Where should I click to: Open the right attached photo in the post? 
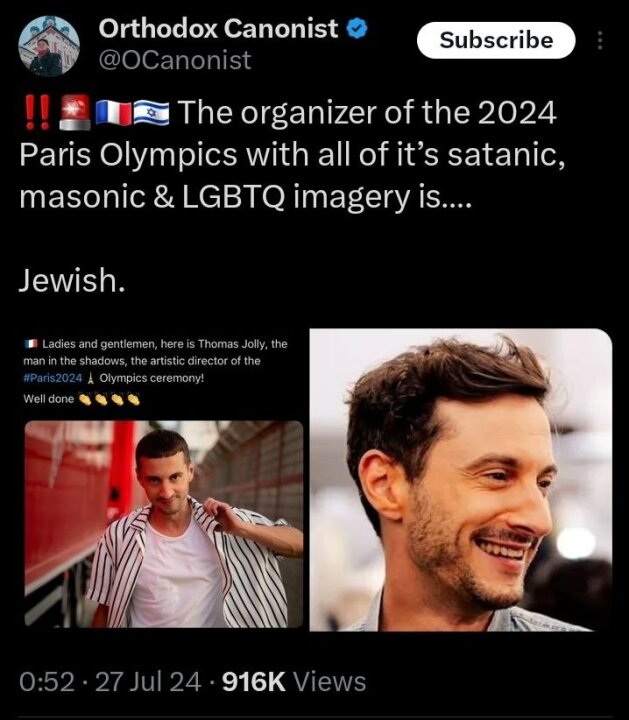point(460,480)
